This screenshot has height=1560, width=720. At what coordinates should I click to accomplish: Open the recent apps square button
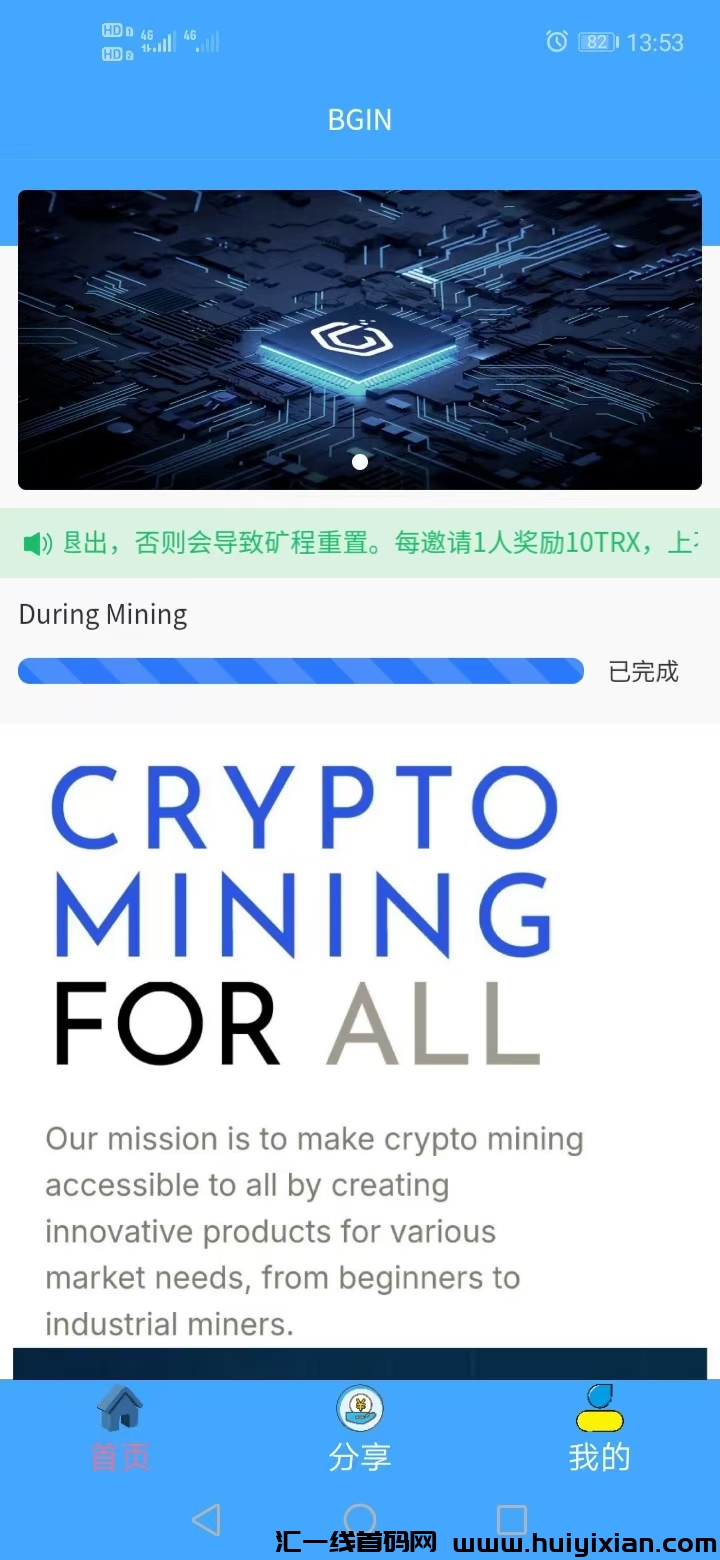tap(512, 1520)
